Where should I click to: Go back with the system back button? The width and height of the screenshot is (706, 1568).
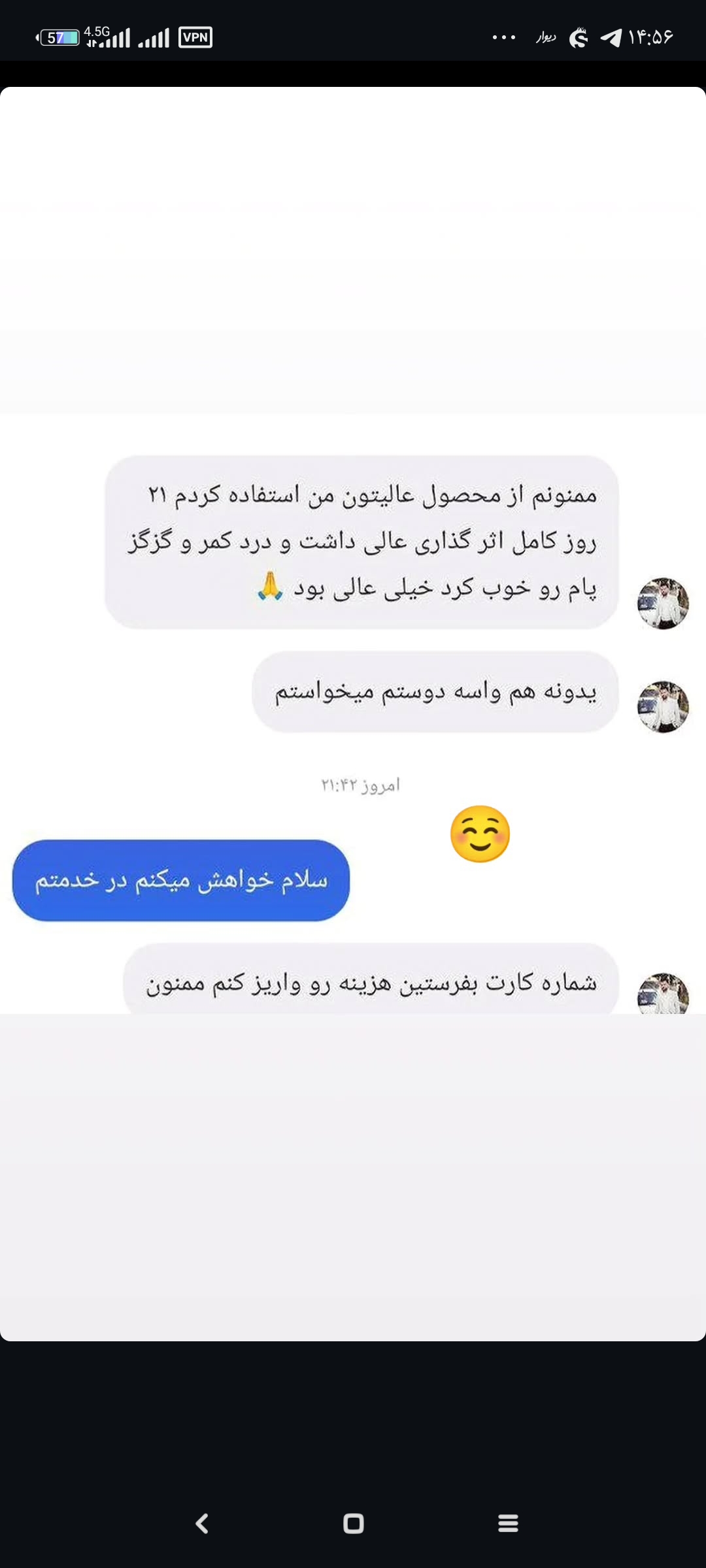202,1524
